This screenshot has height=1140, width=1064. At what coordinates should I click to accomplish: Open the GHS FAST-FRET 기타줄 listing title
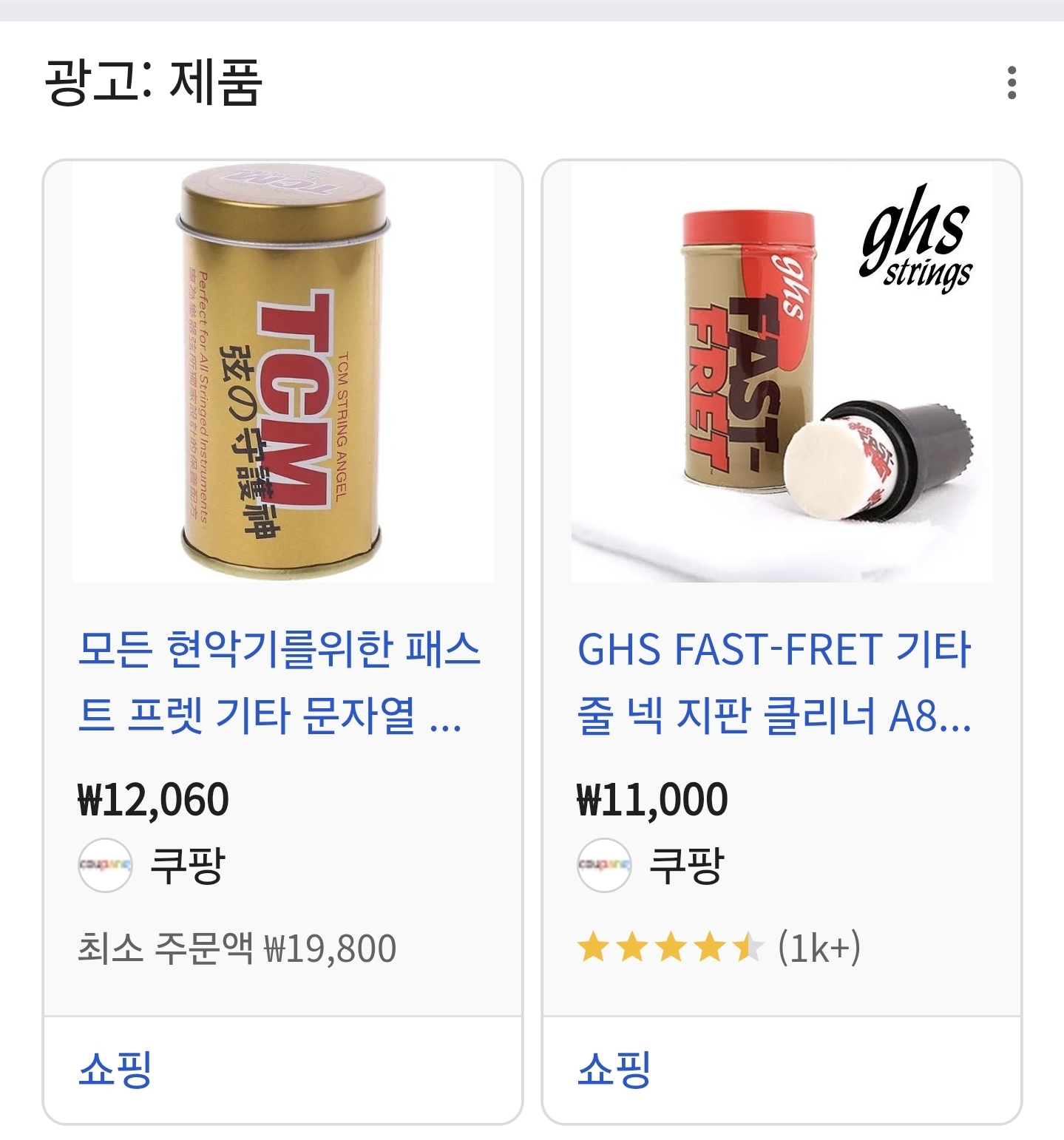pos(774,682)
